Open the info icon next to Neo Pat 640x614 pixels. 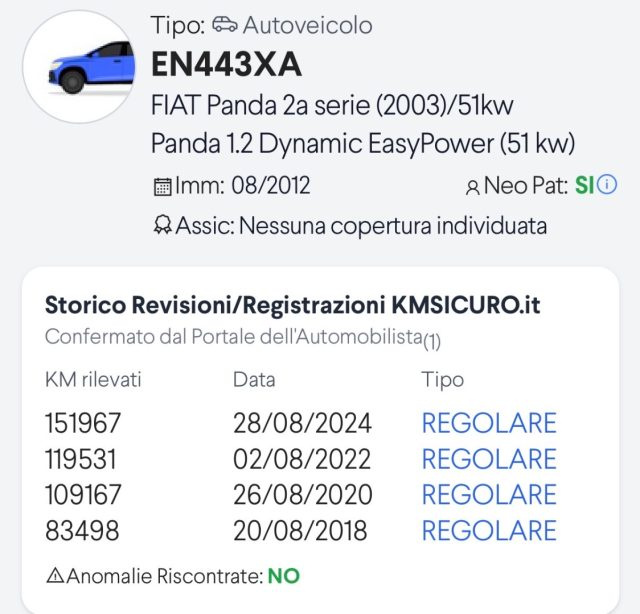[608, 185]
